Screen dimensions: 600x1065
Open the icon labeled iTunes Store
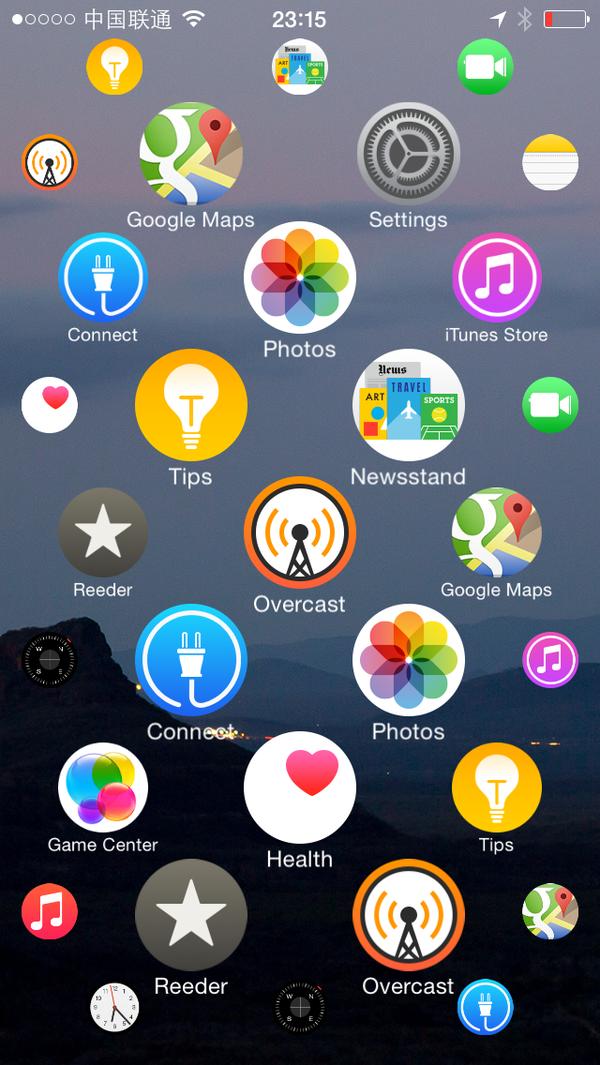pos(497,277)
